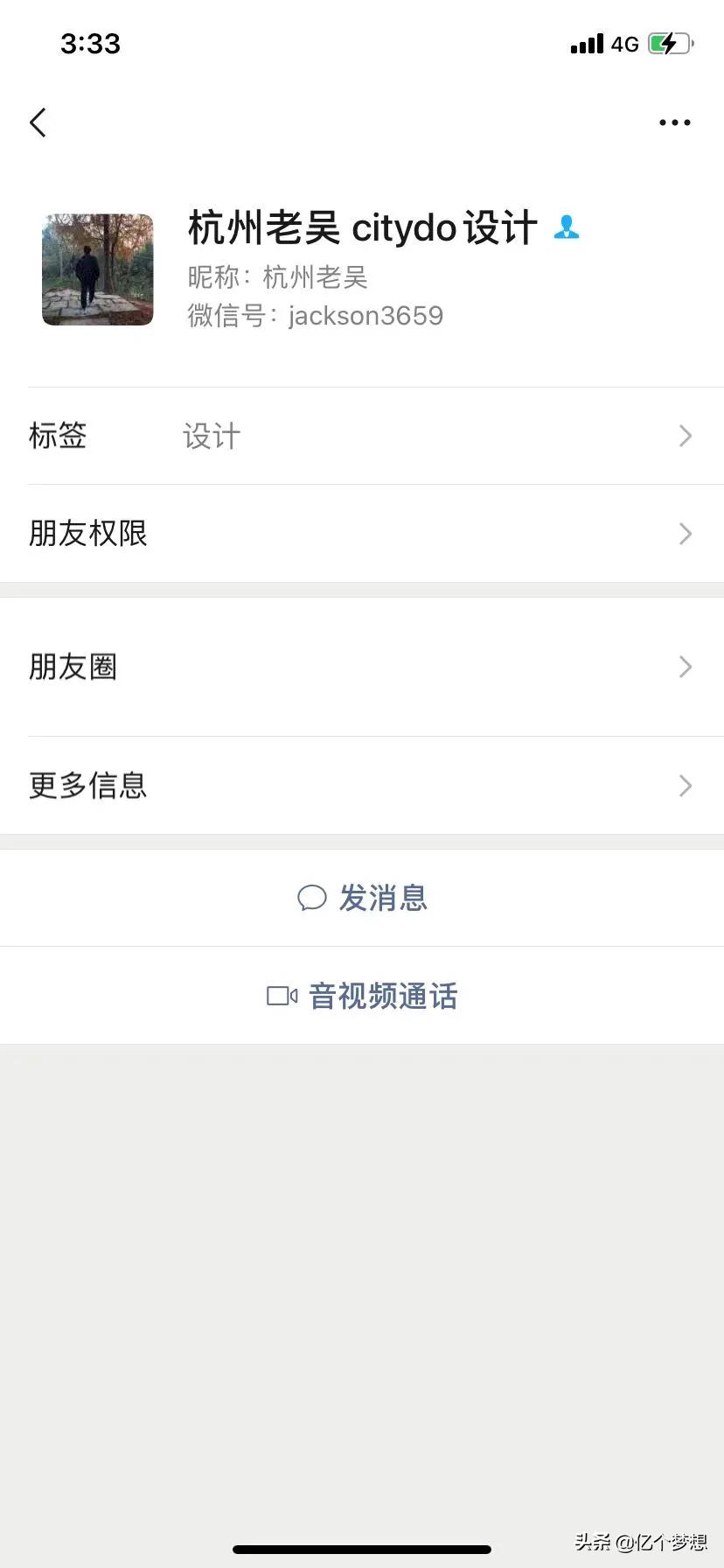Viewport: 724px width, 1568px height.
Task: Open the more options ellipsis menu
Action: (x=674, y=122)
